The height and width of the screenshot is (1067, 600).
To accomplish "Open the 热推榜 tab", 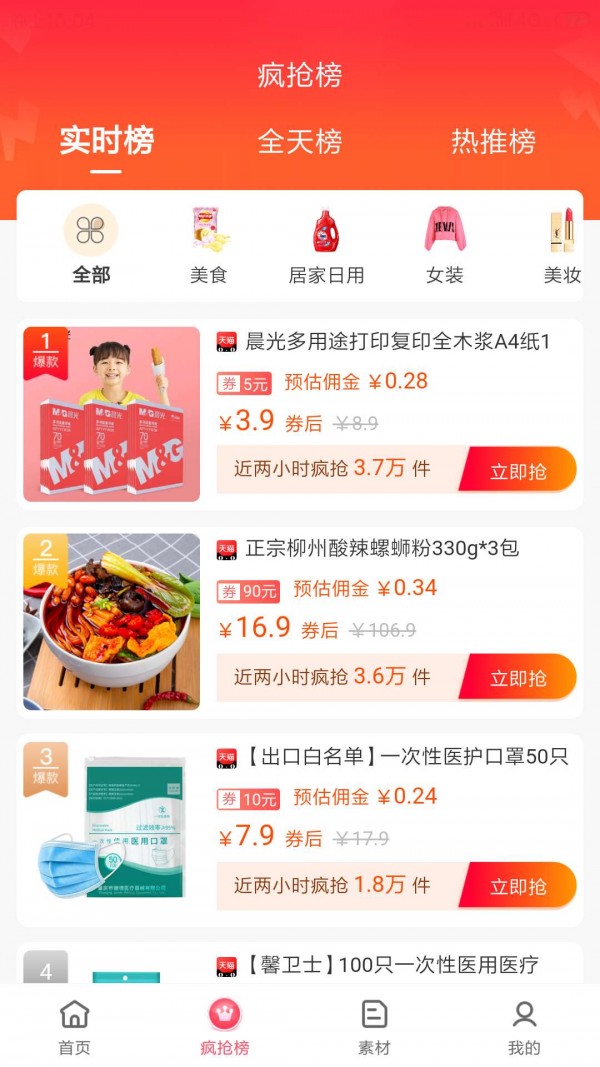I will point(493,141).
